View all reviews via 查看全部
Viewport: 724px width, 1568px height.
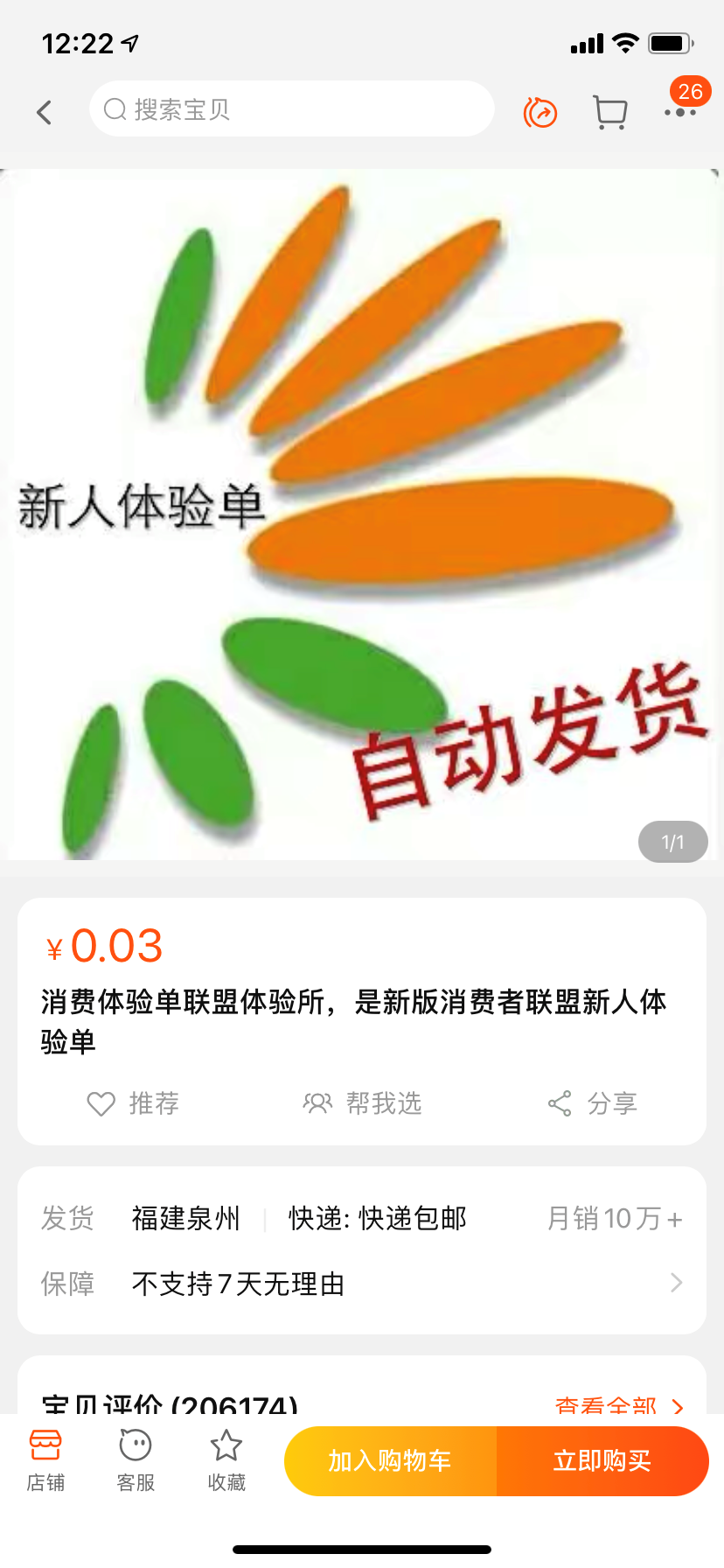(617, 1403)
